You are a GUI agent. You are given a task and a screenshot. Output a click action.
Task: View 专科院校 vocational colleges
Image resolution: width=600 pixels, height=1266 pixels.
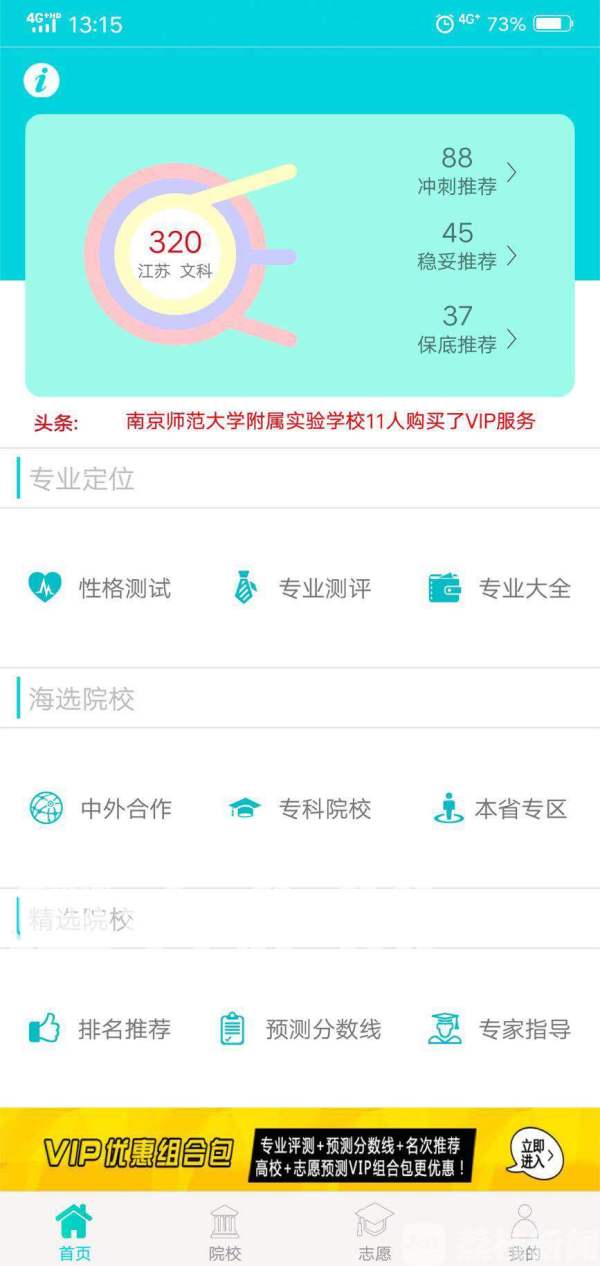point(302,808)
